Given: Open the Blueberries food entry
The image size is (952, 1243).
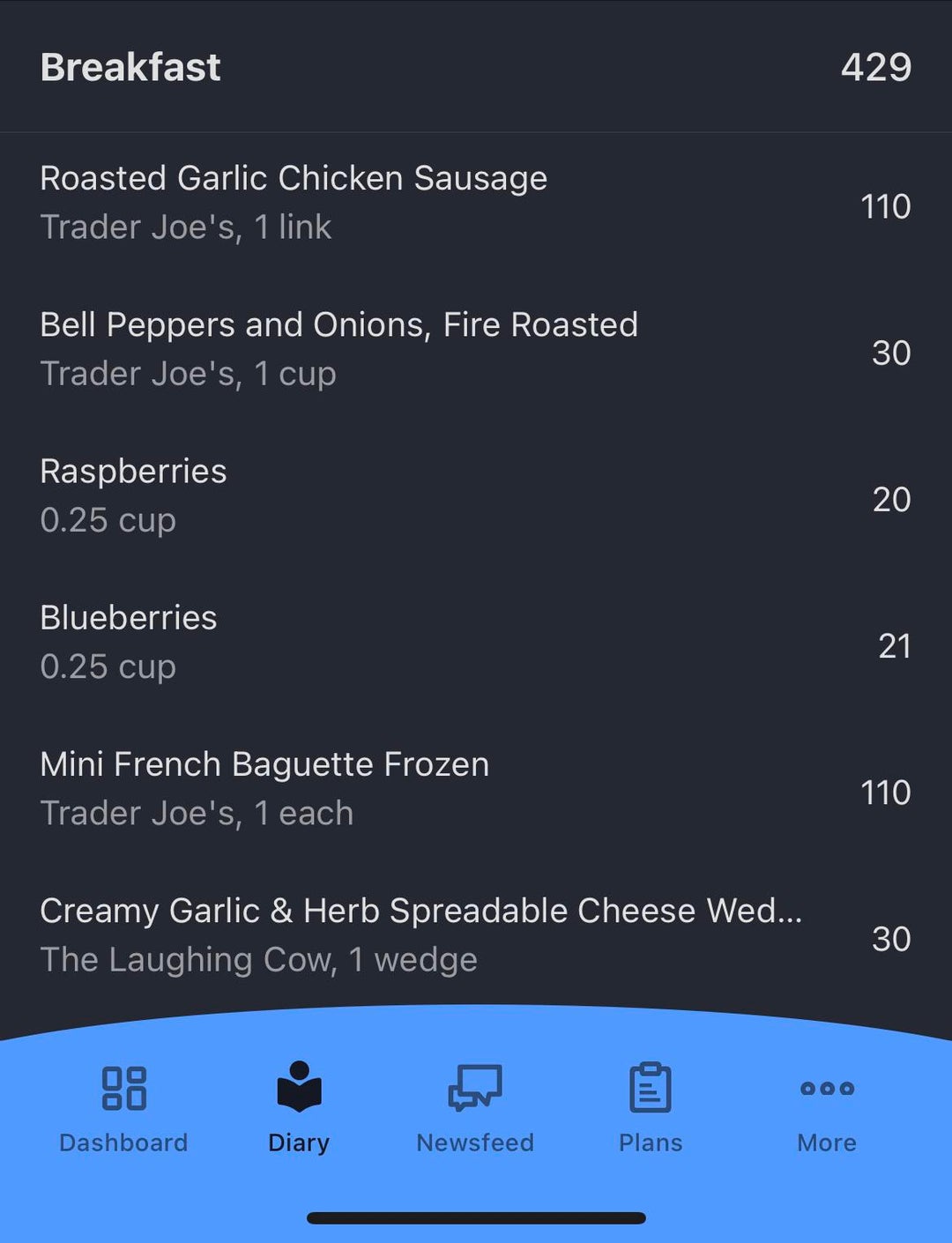Looking at the screenshot, I should 129,642.
